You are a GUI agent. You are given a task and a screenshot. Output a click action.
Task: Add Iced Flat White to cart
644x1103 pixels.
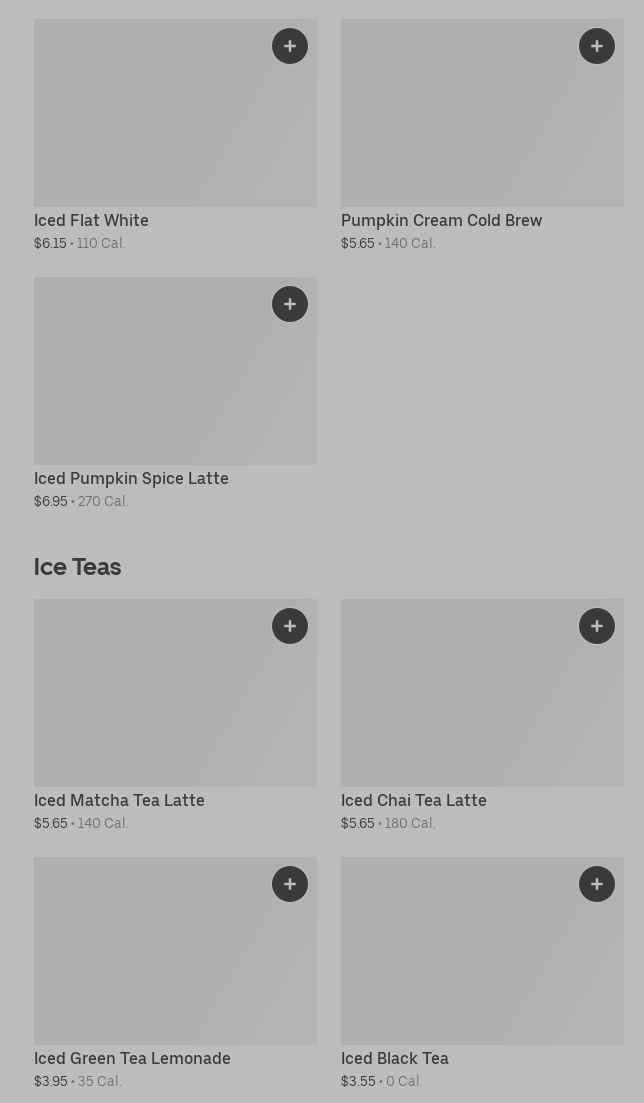pos(290,46)
